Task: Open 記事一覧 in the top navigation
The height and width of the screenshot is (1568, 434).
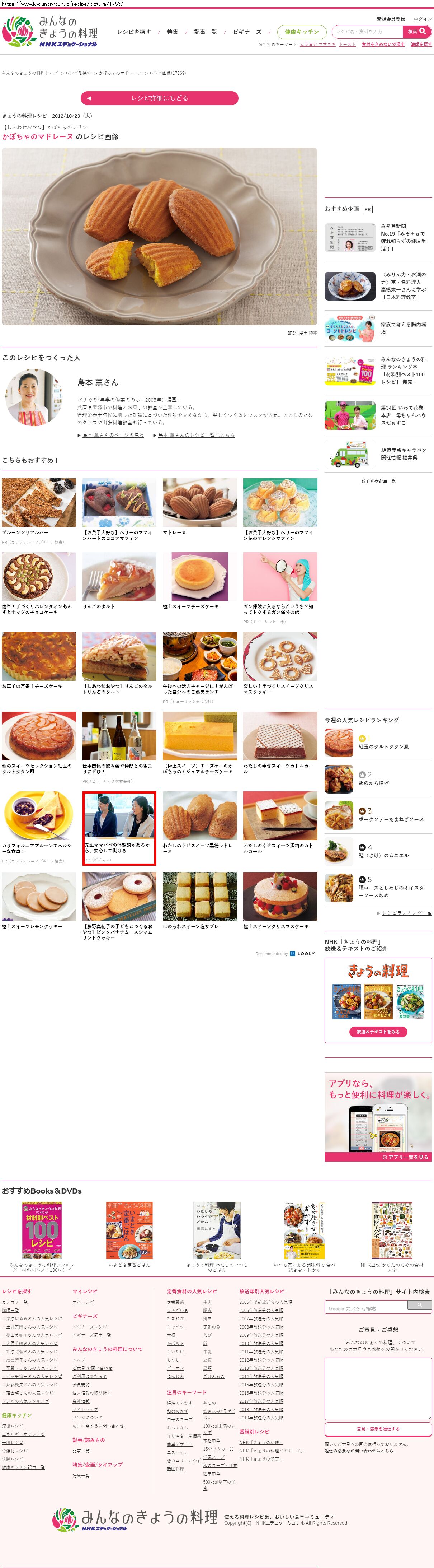Action: click(206, 32)
